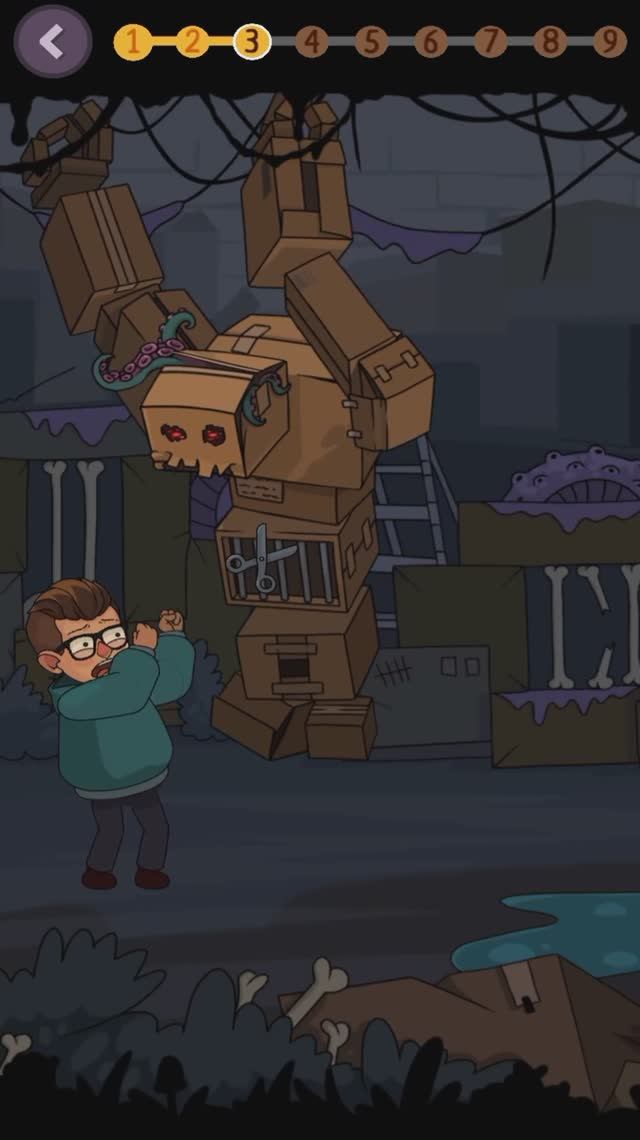
Task: Choose level 6 marker
Action: 431,42
